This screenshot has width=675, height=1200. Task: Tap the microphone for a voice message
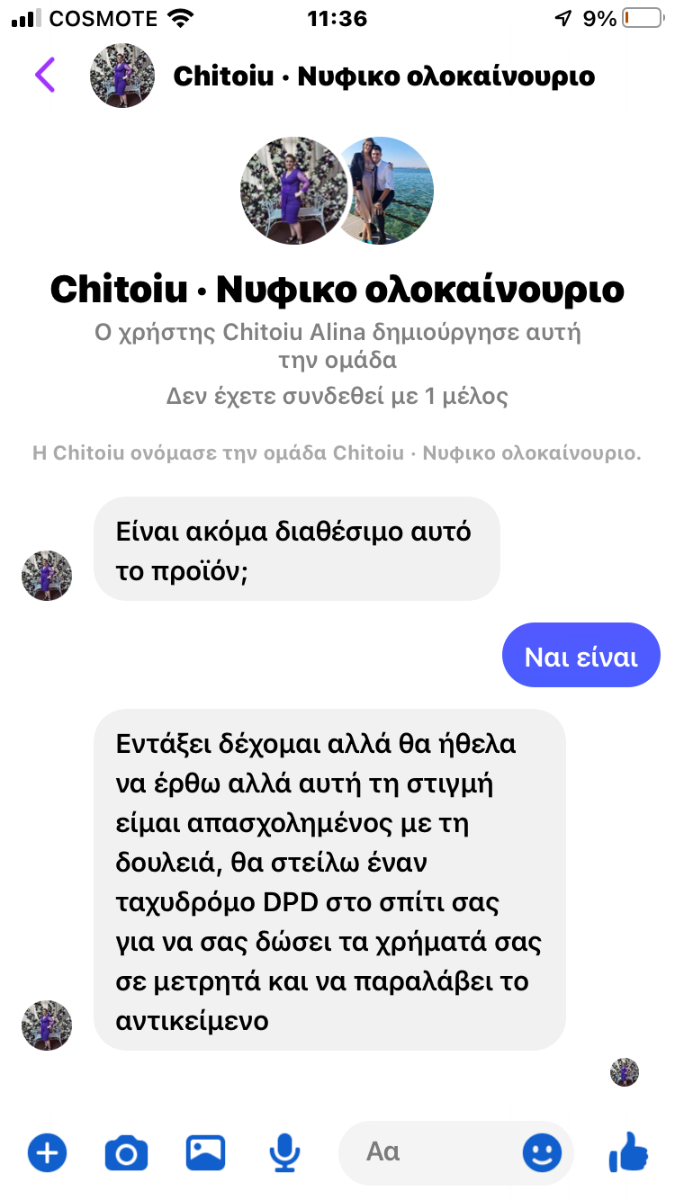tap(285, 1153)
